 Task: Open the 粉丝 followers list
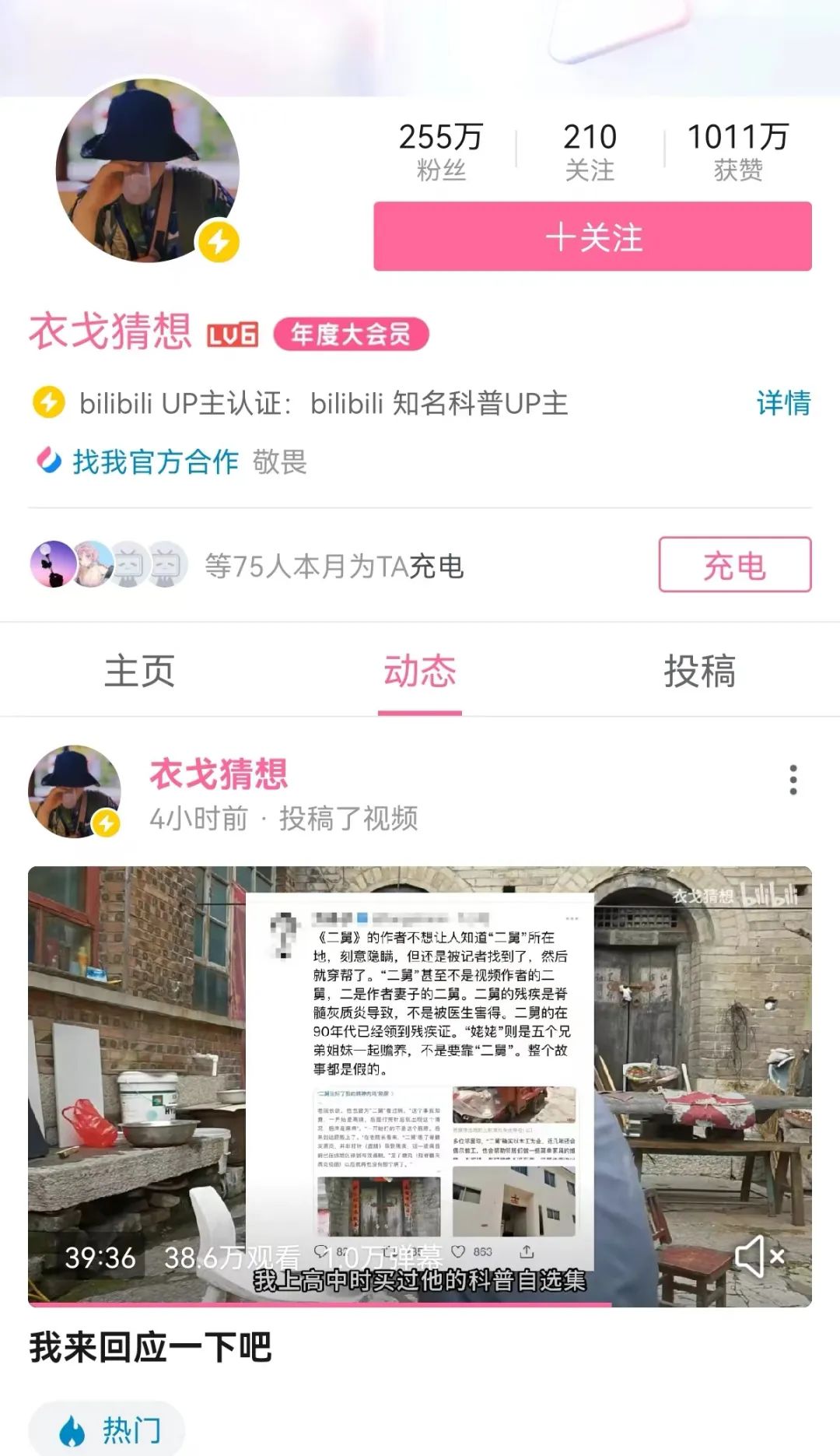(440, 151)
